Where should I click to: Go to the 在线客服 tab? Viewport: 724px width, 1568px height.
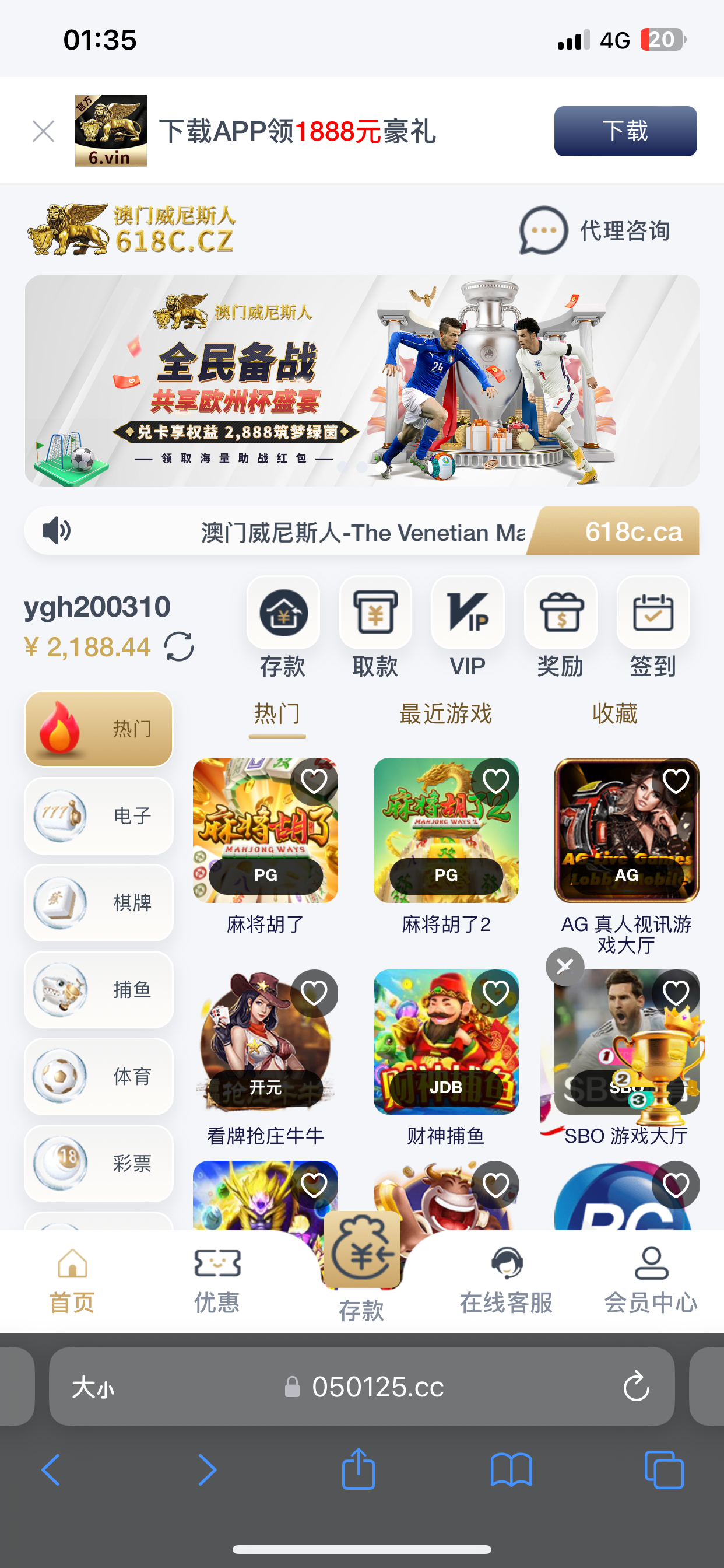(x=506, y=1278)
